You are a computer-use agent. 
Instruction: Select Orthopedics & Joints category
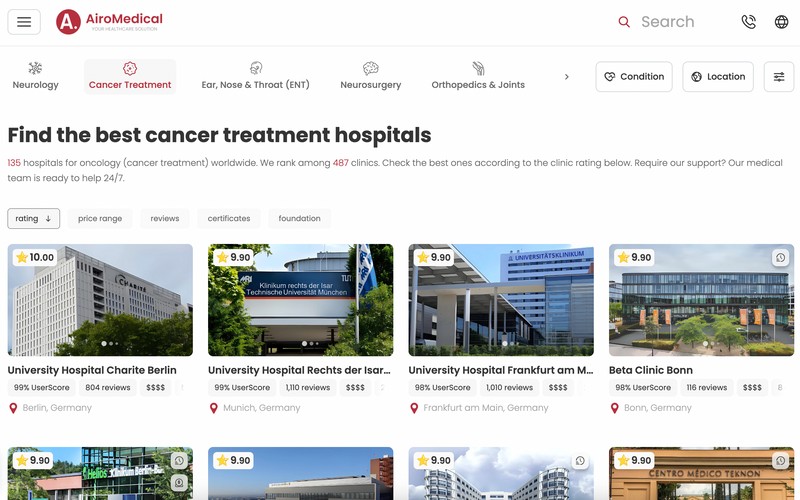(478, 76)
